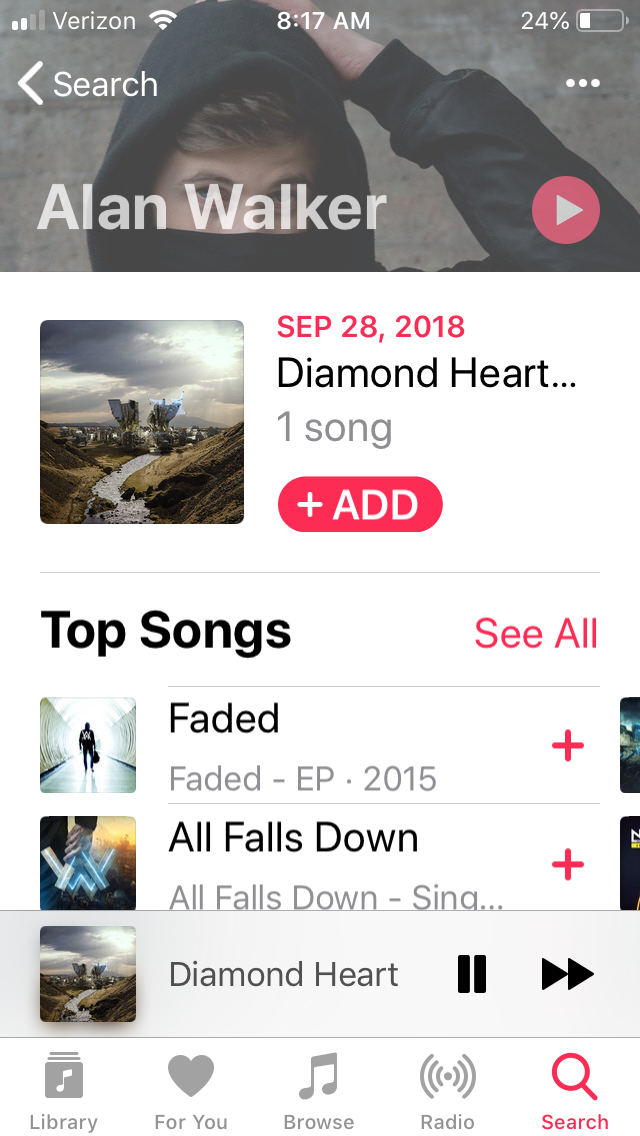Select the Search tab
This screenshot has height=1136, width=640.
575,1090
